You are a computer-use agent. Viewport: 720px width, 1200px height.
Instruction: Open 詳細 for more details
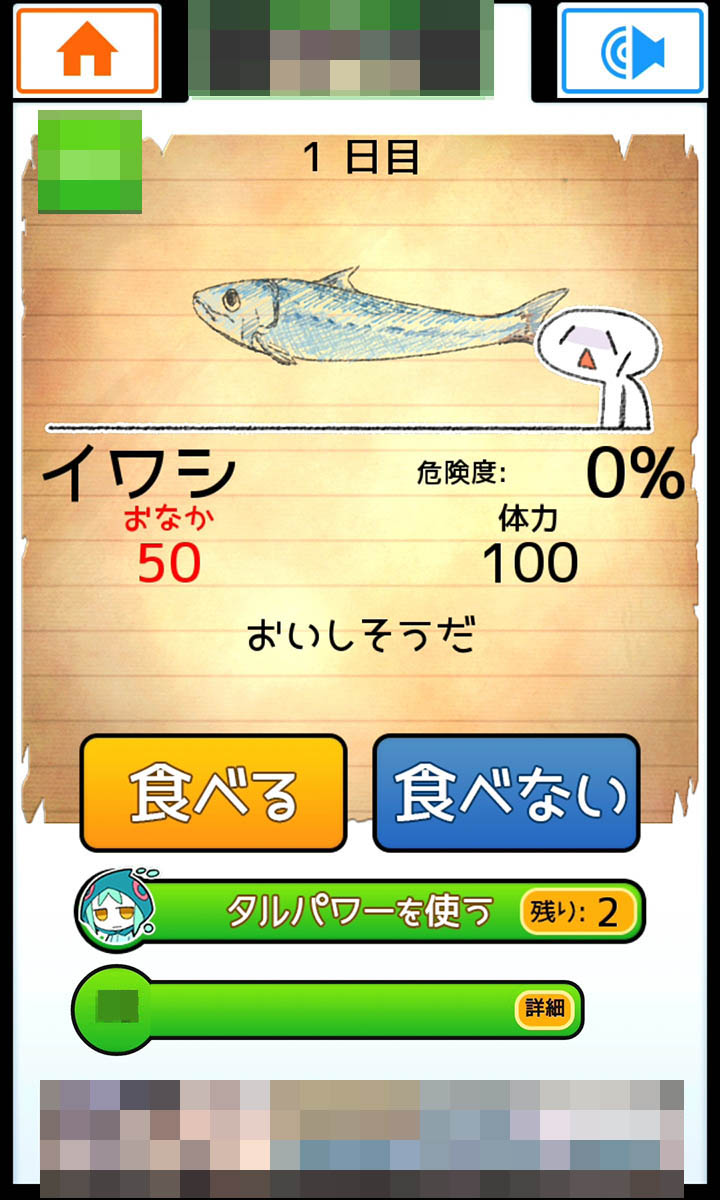click(x=545, y=1008)
